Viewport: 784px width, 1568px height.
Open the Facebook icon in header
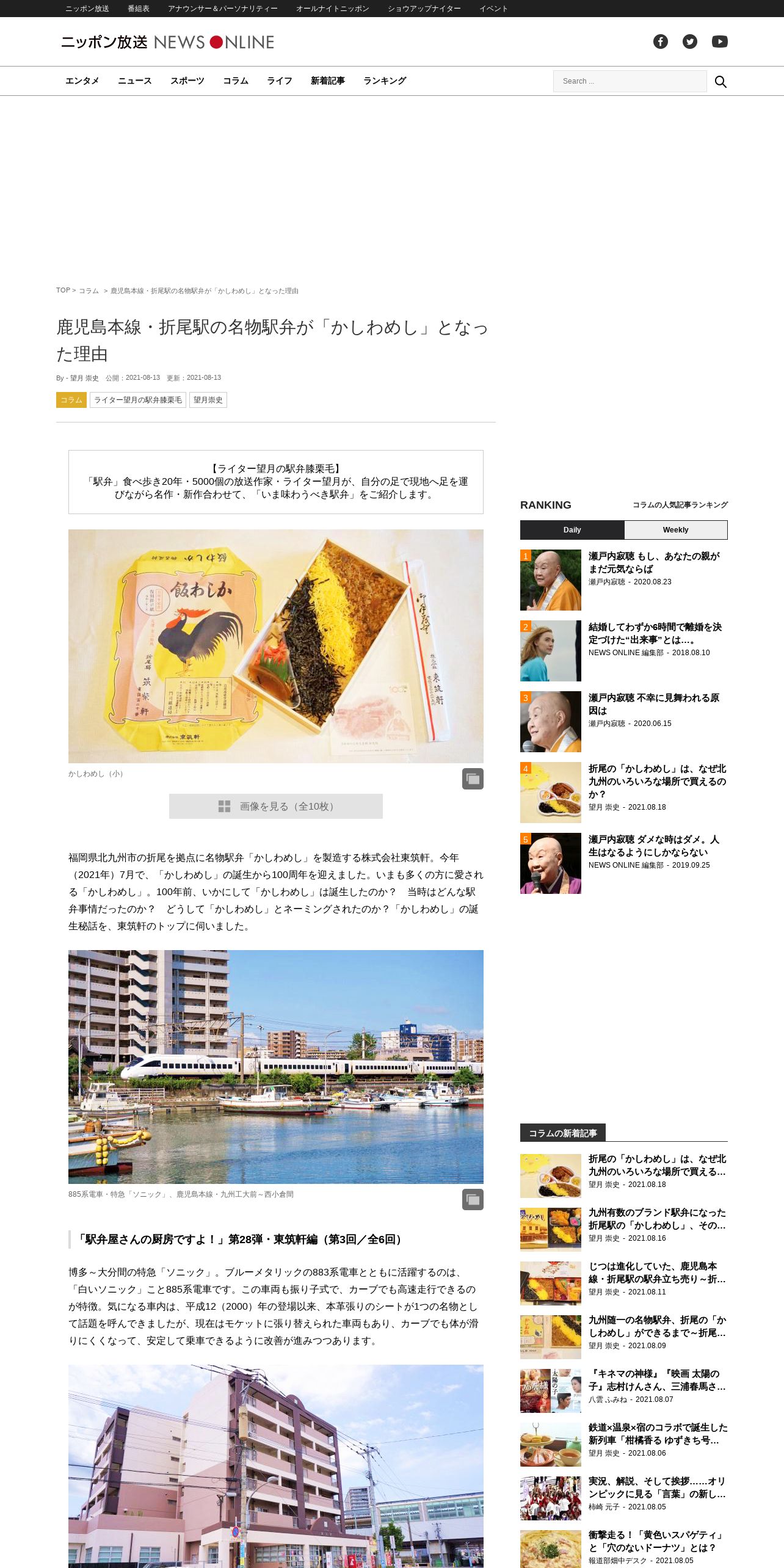point(661,42)
